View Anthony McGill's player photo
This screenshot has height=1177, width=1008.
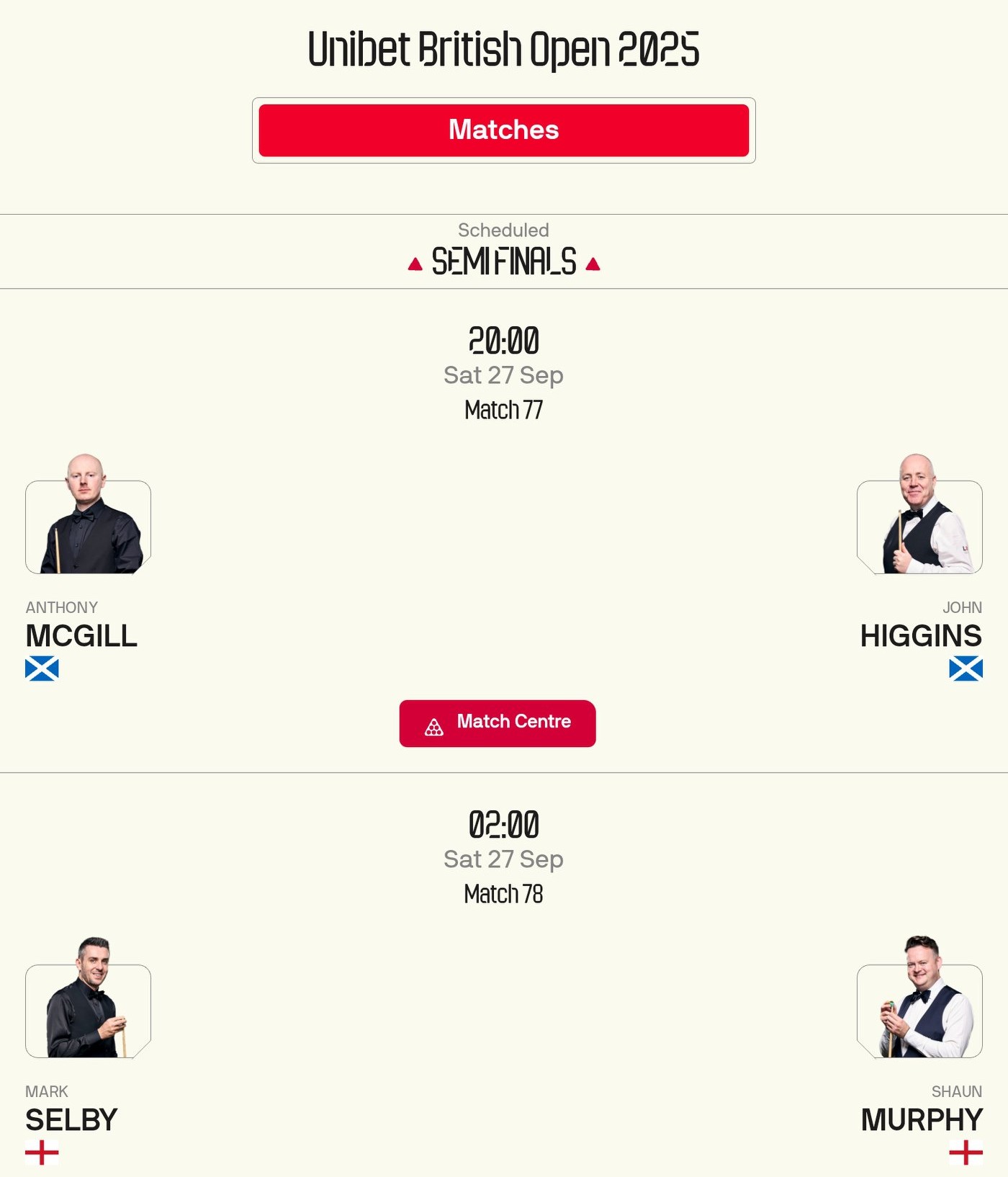[x=88, y=520]
